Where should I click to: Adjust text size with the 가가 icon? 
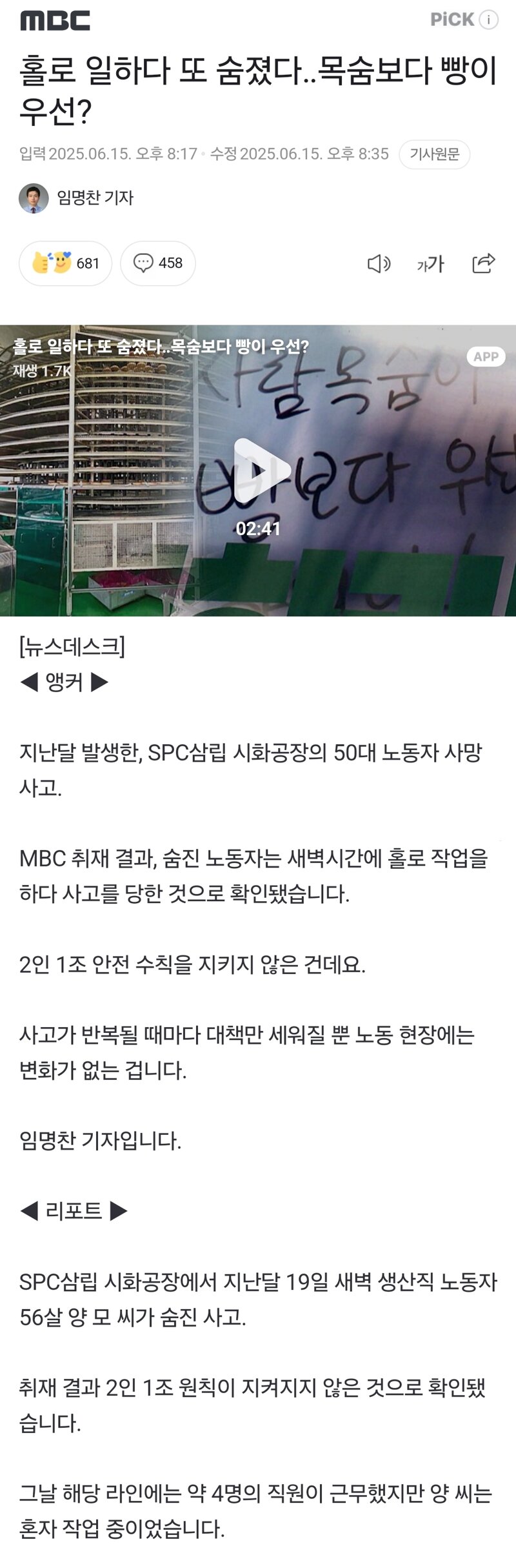[x=430, y=263]
